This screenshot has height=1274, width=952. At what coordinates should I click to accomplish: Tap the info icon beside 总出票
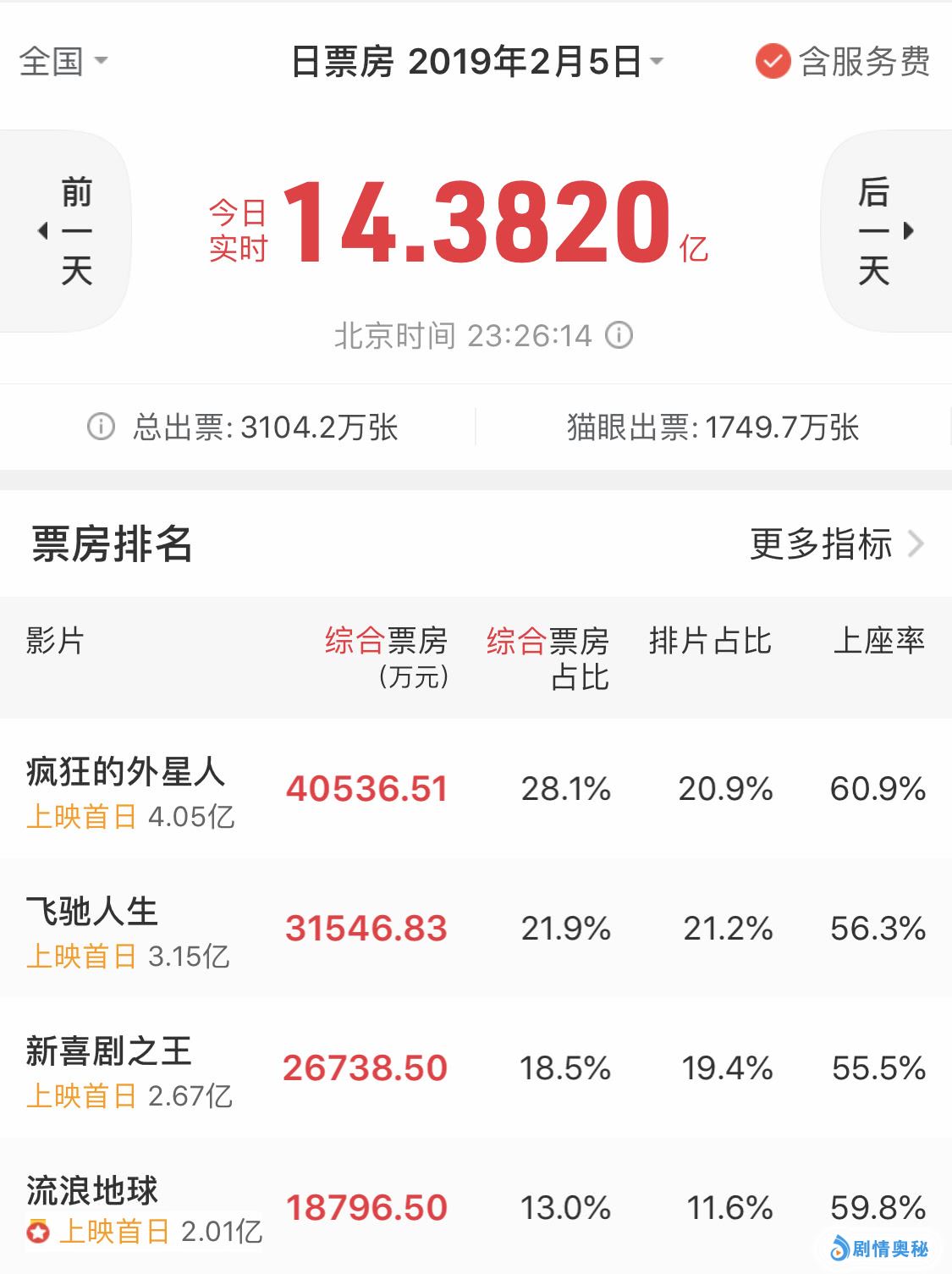[101, 427]
